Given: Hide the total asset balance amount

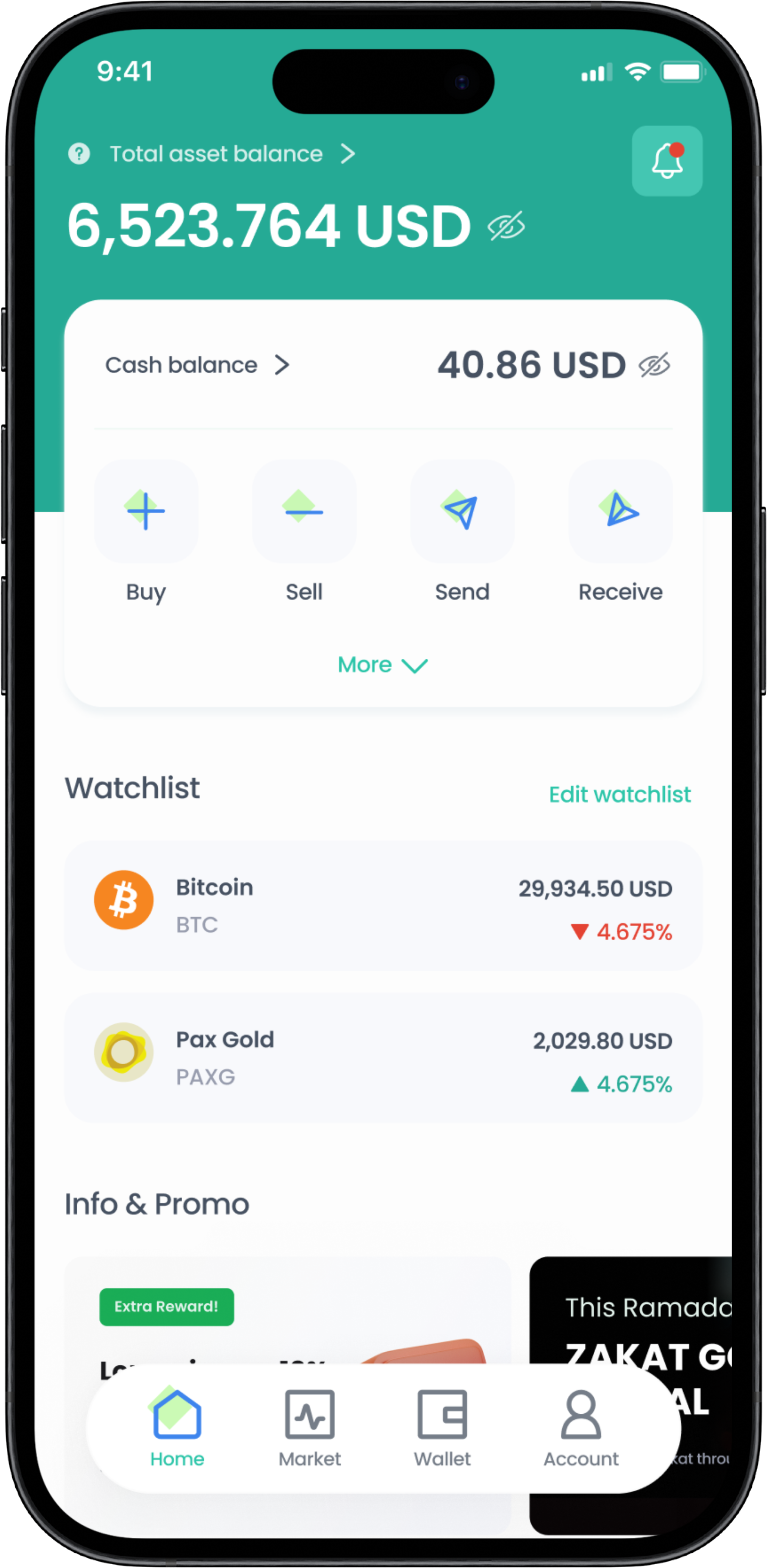Looking at the screenshot, I should click(506, 227).
